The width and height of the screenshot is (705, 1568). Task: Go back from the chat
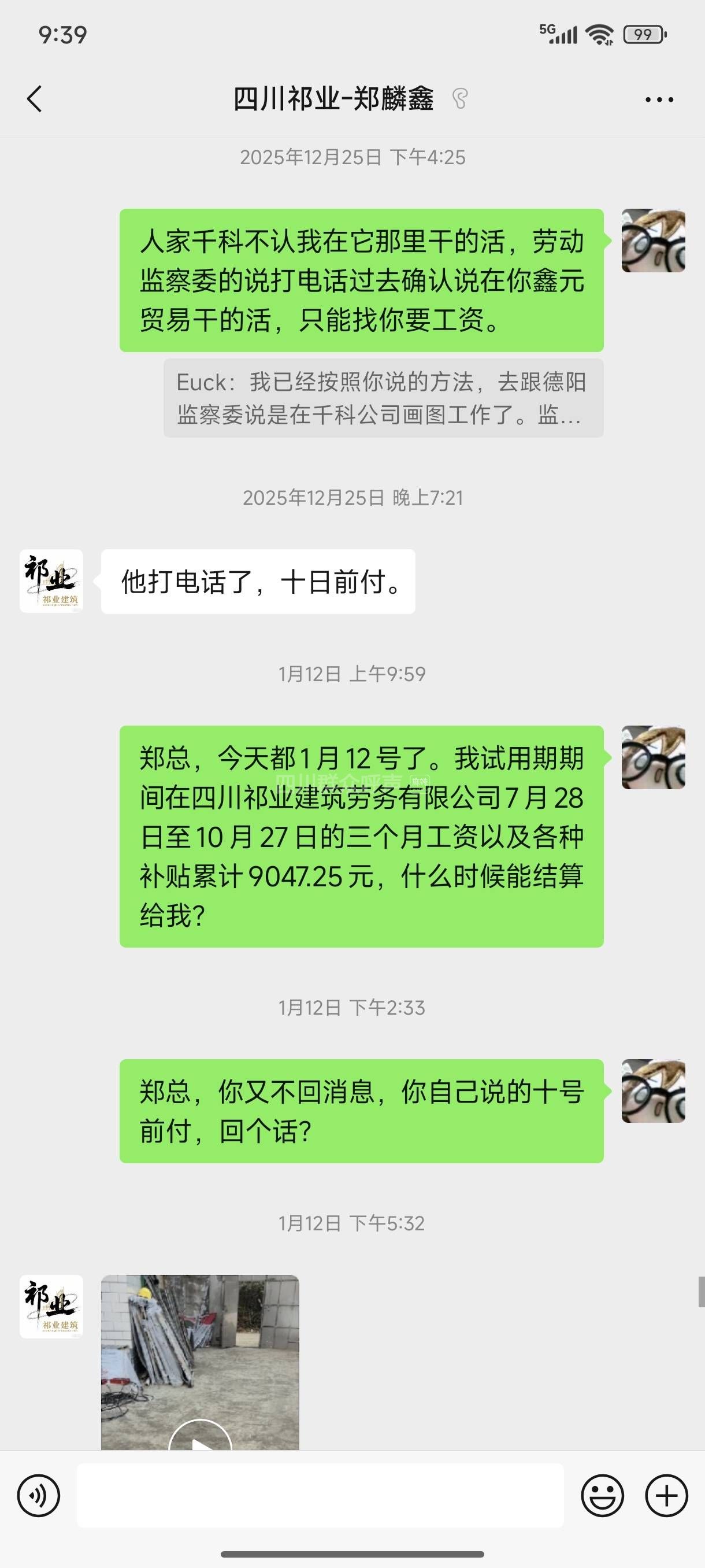(x=35, y=99)
